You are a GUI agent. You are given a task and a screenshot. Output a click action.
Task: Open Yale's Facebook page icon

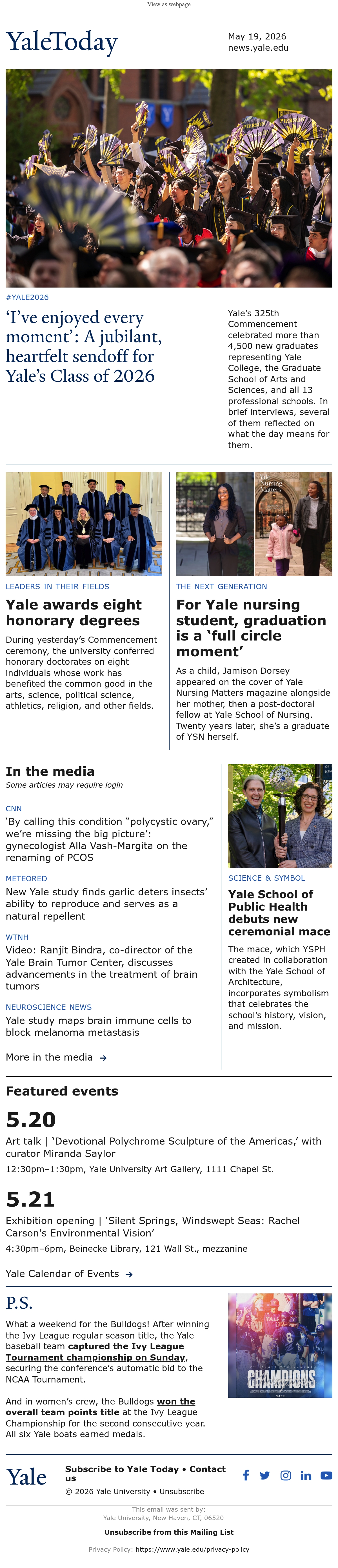tap(246, 1475)
